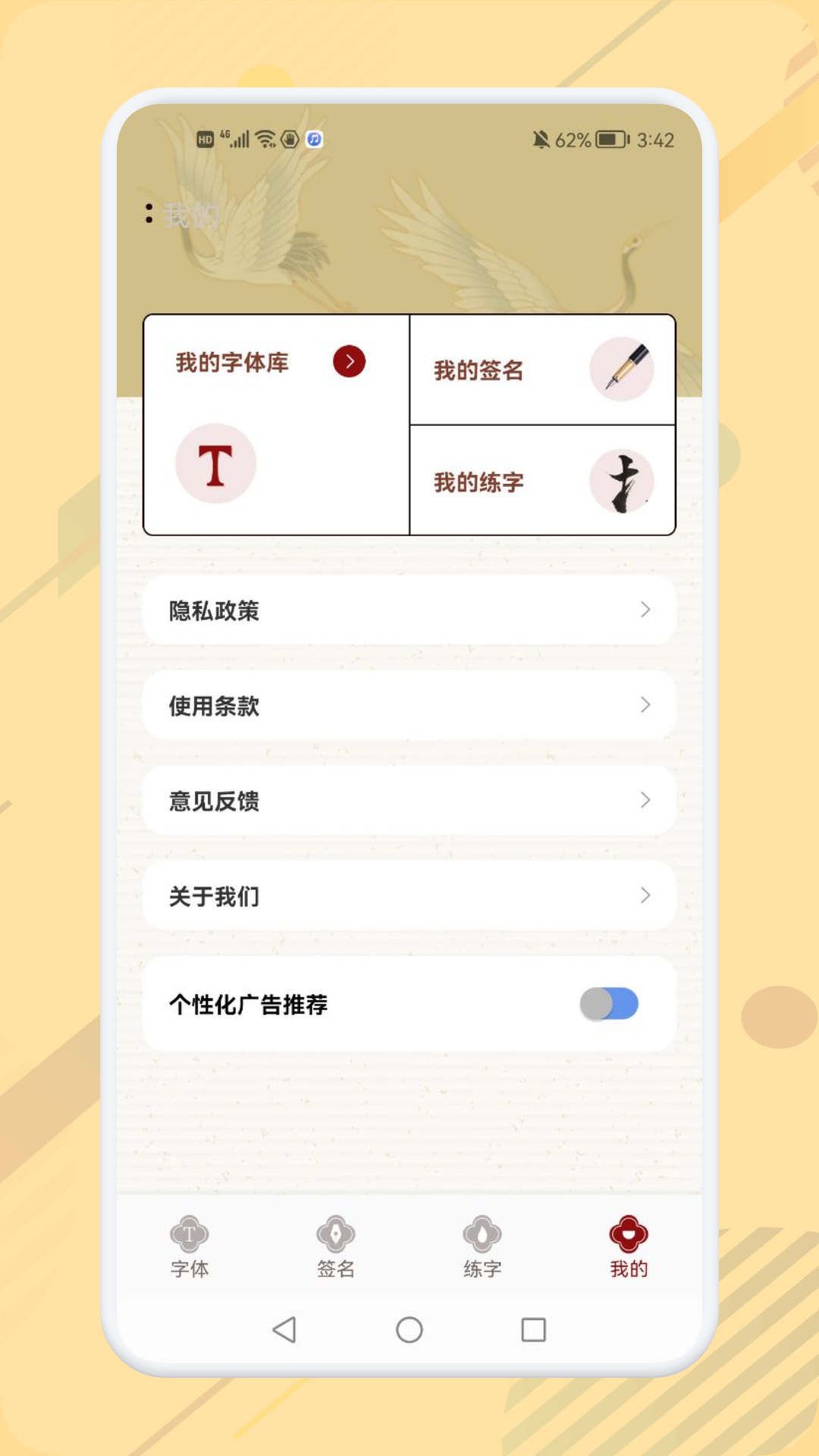Switch to the 签名 tab
This screenshot has width=819, height=1456.
[x=336, y=1247]
